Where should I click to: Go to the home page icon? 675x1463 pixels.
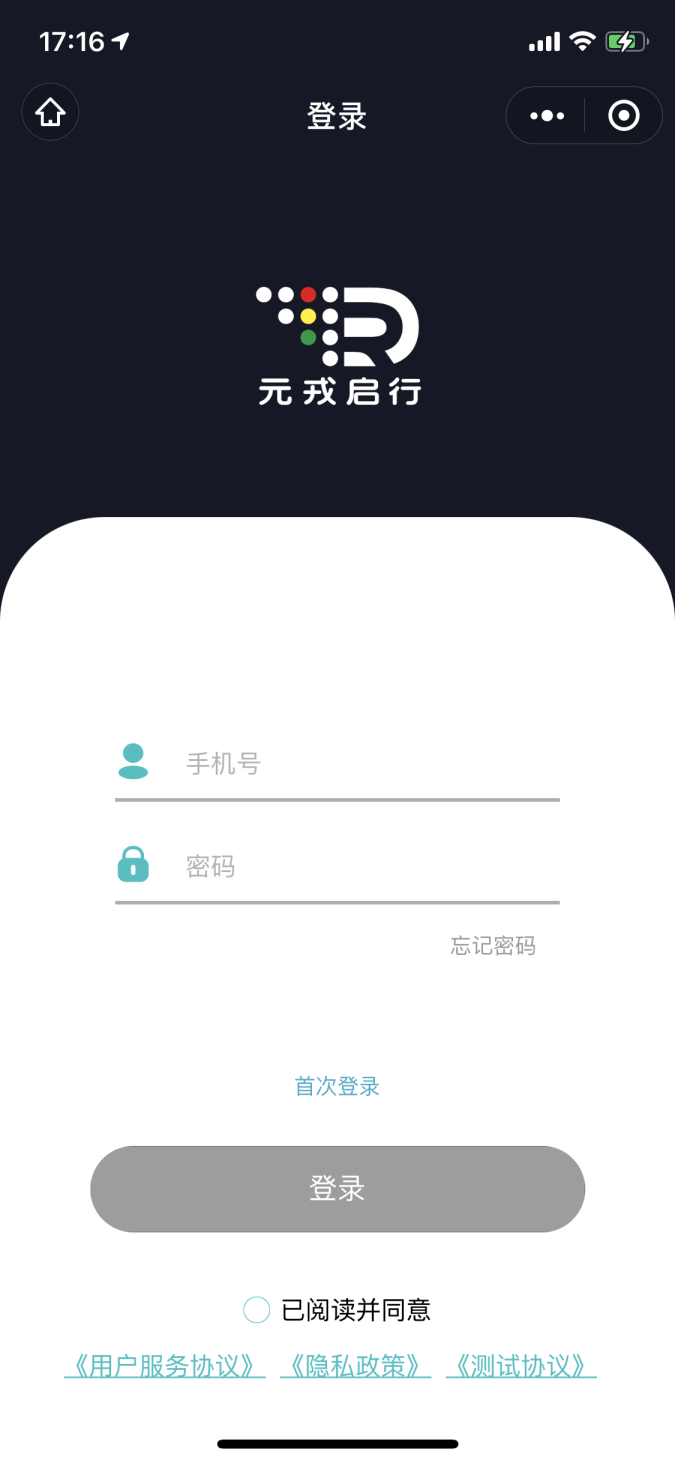click(50, 113)
